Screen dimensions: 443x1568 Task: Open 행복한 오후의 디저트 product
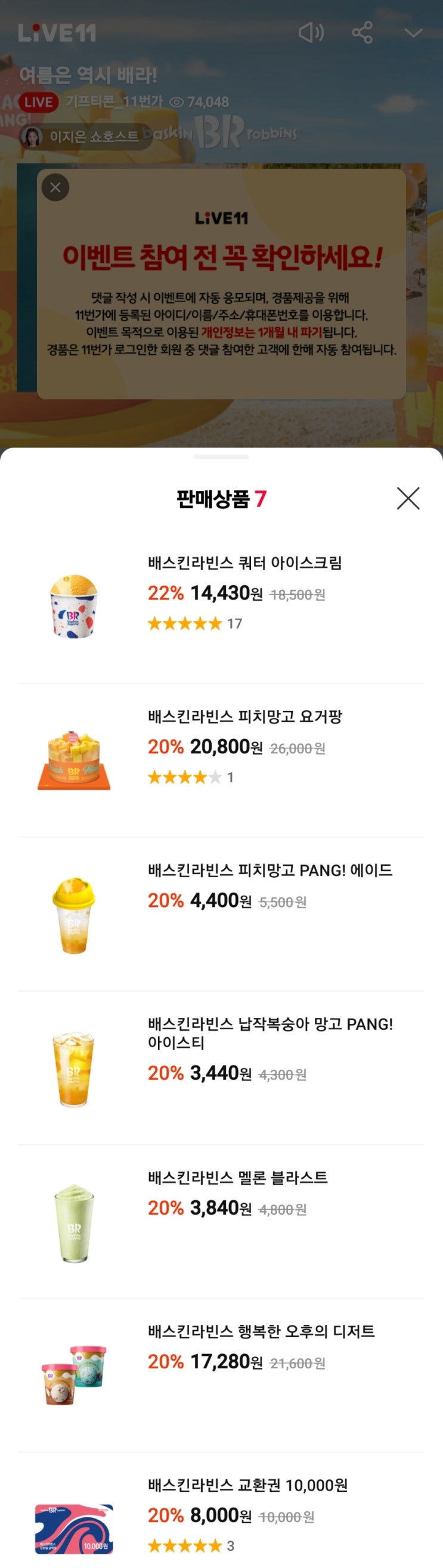click(261, 1331)
